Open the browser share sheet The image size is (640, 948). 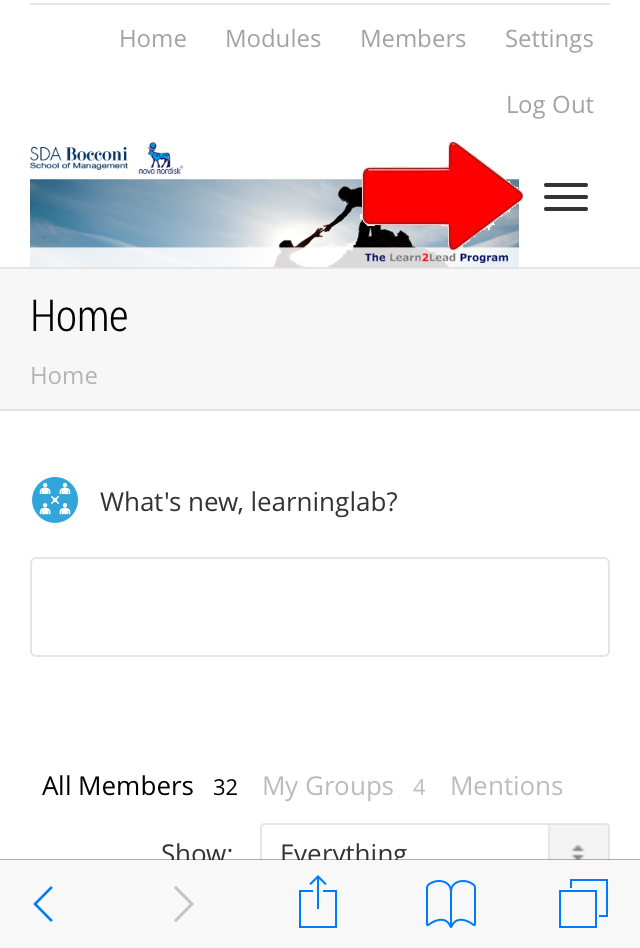pos(318,903)
